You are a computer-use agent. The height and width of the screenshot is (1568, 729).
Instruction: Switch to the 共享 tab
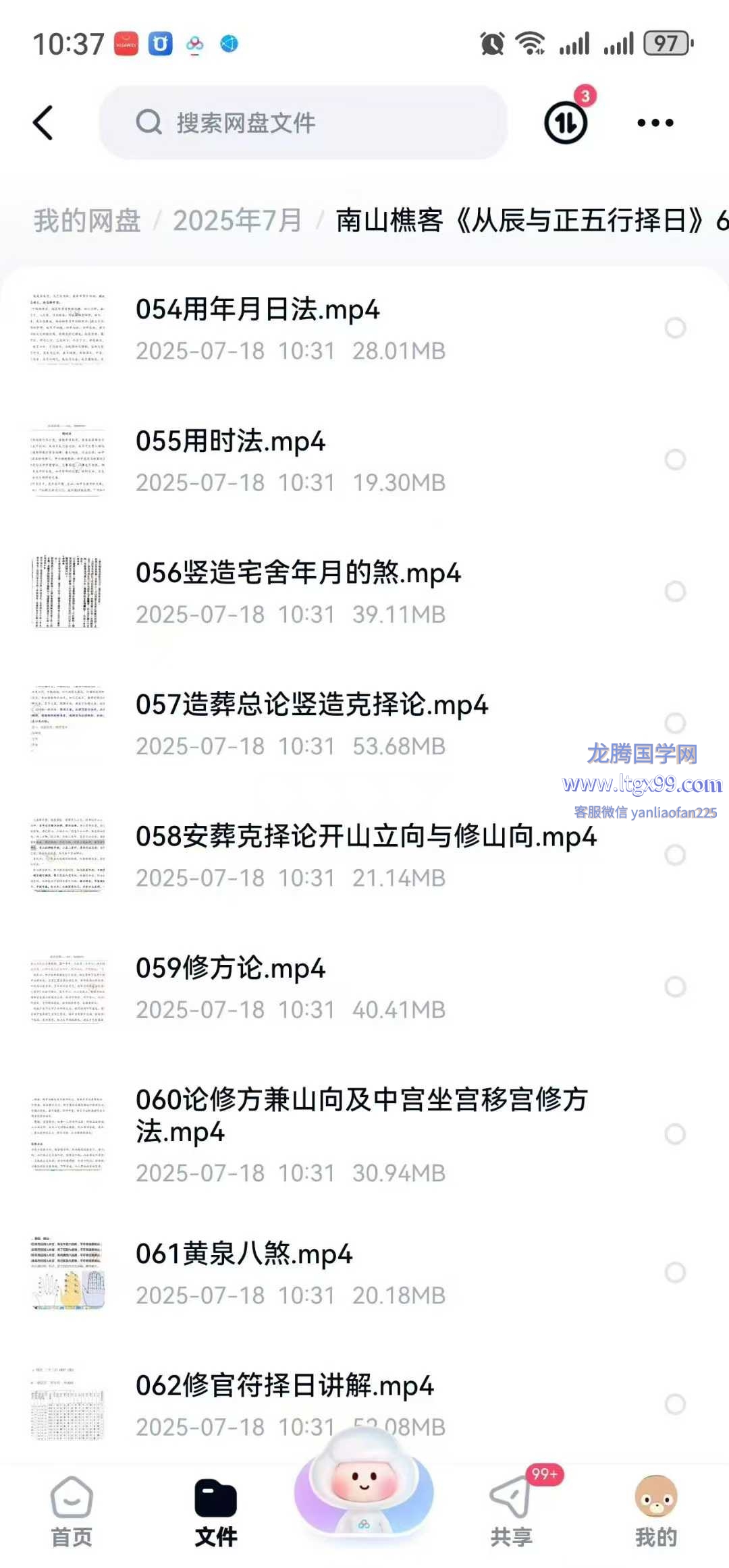pyautogui.click(x=511, y=1511)
